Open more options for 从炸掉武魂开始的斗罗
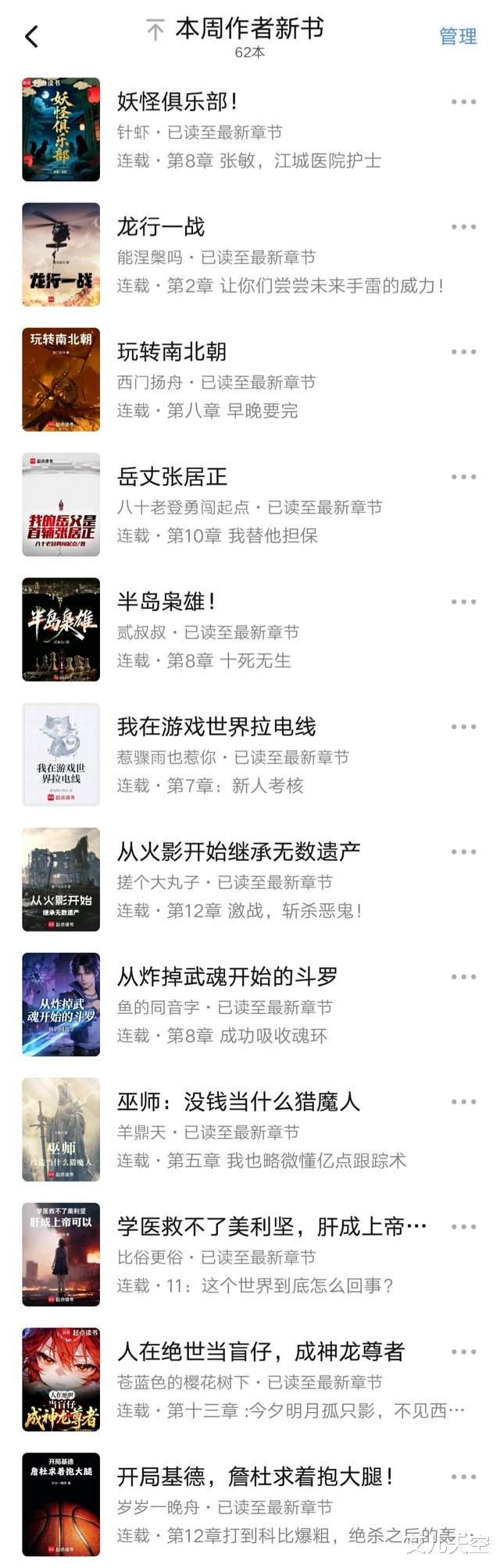Image resolution: width=500 pixels, height=1568 pixels. 463,977
